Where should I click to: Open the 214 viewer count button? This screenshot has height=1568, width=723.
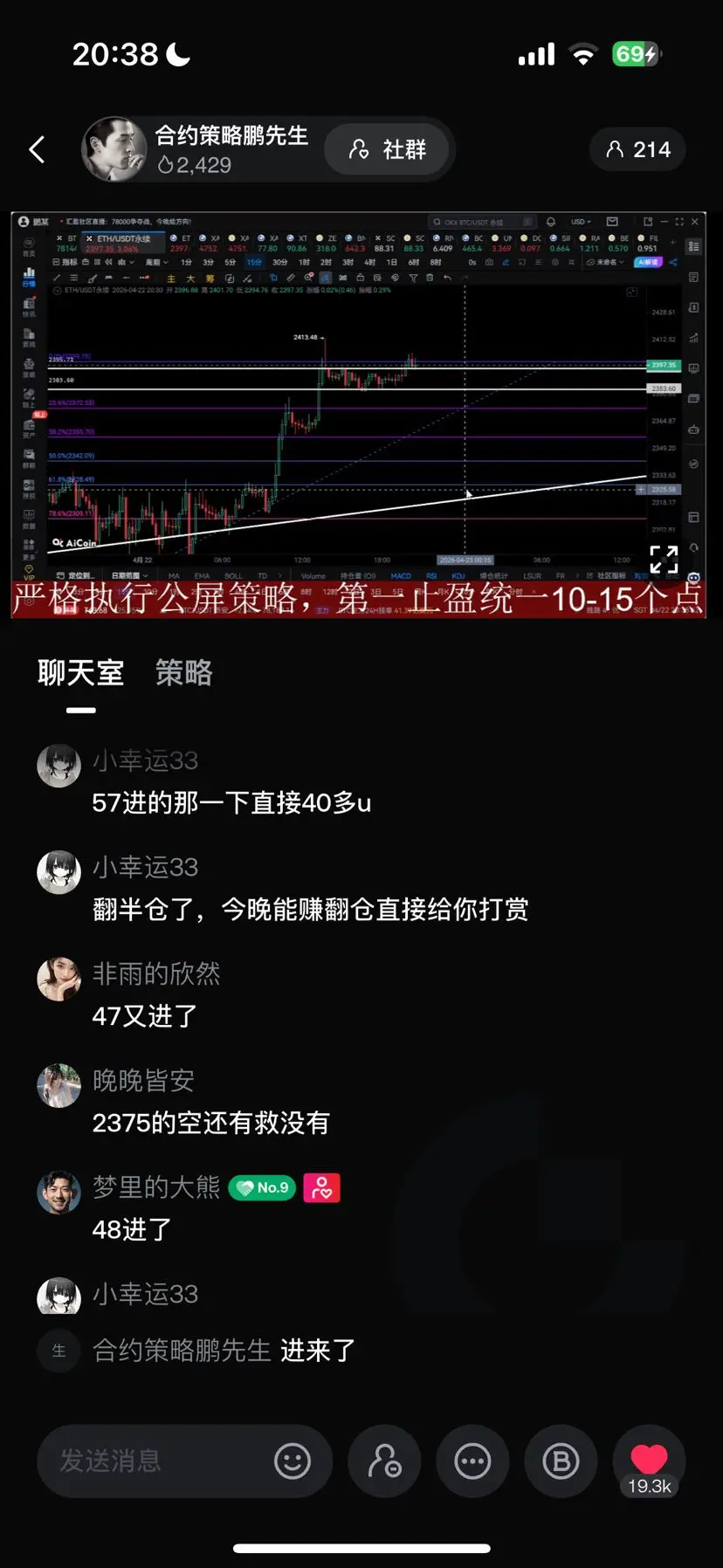[x=637, y=148]
